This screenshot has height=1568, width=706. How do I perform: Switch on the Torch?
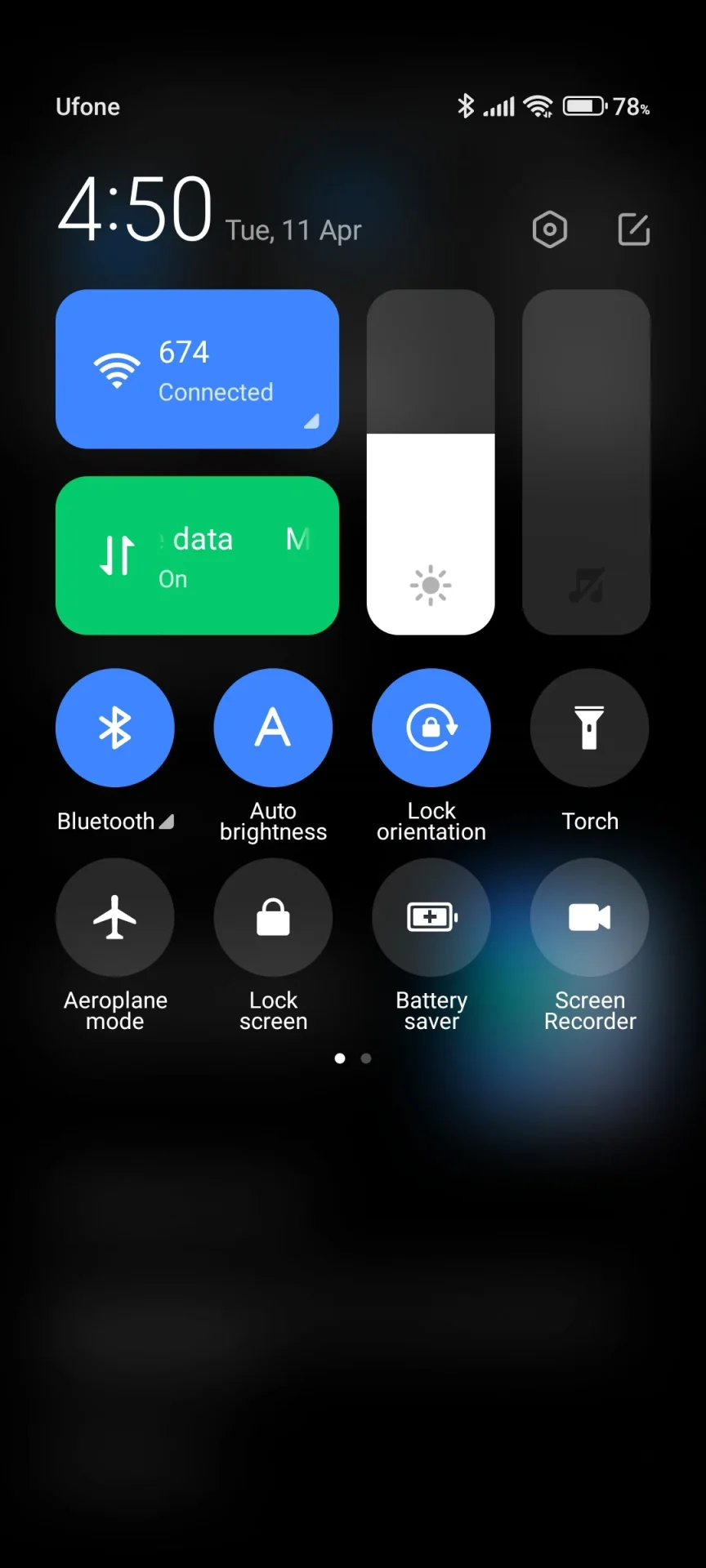coord(589,728)
